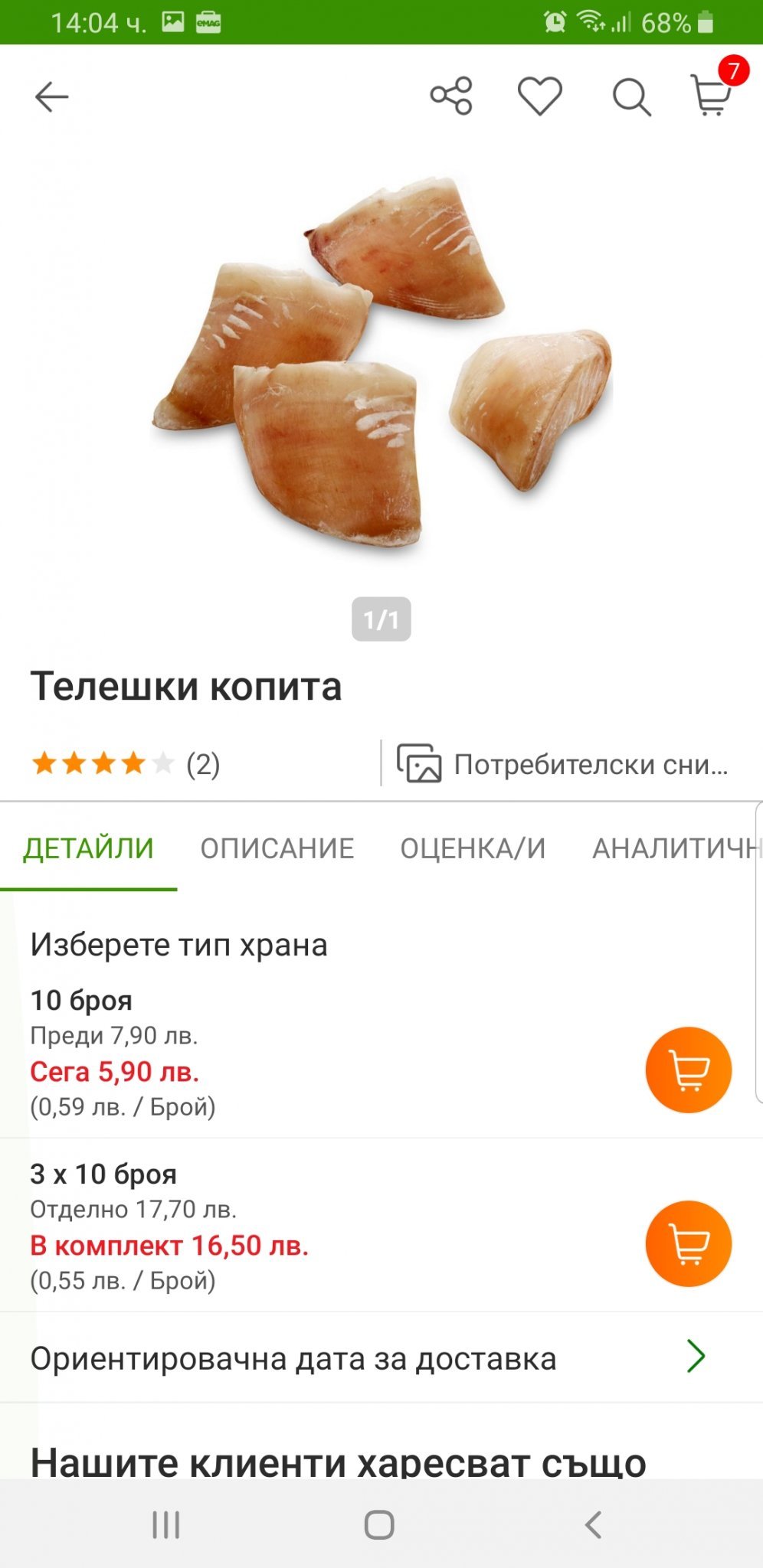Open the search magnifier
Image resolution: width=763 pixels, height=1568 pixels.
[631, 97]
